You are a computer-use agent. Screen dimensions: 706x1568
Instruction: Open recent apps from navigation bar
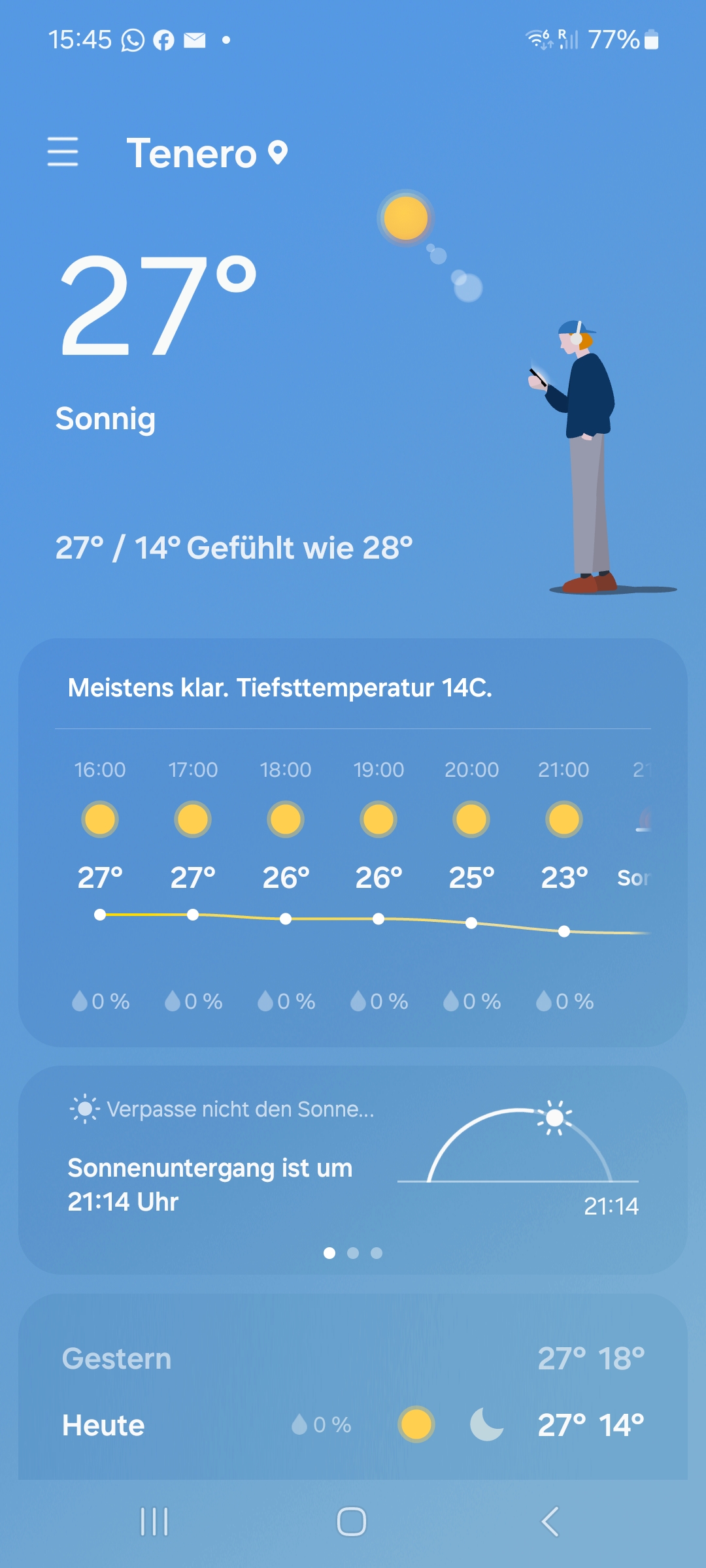155,1522
